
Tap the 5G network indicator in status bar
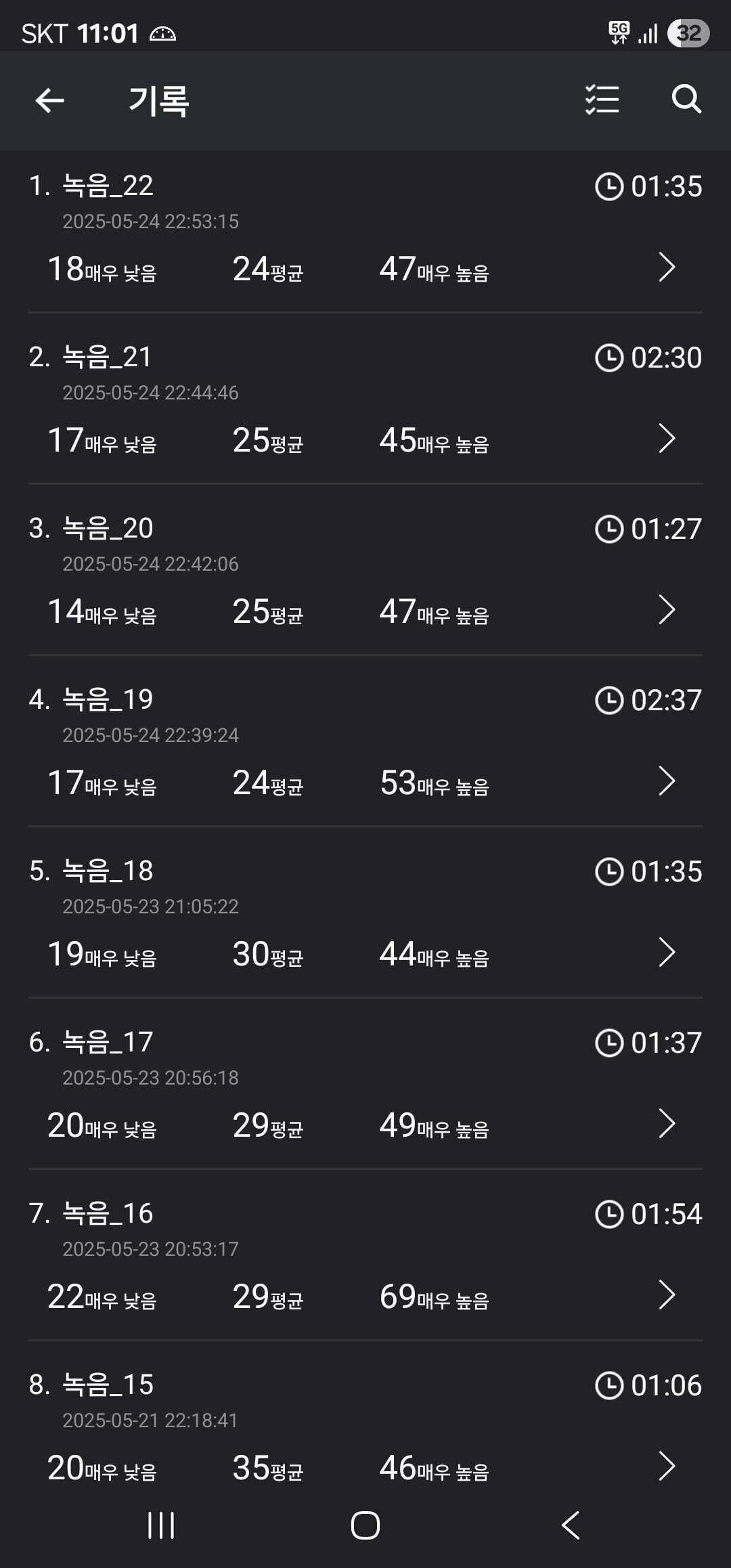tap(619, 31)
